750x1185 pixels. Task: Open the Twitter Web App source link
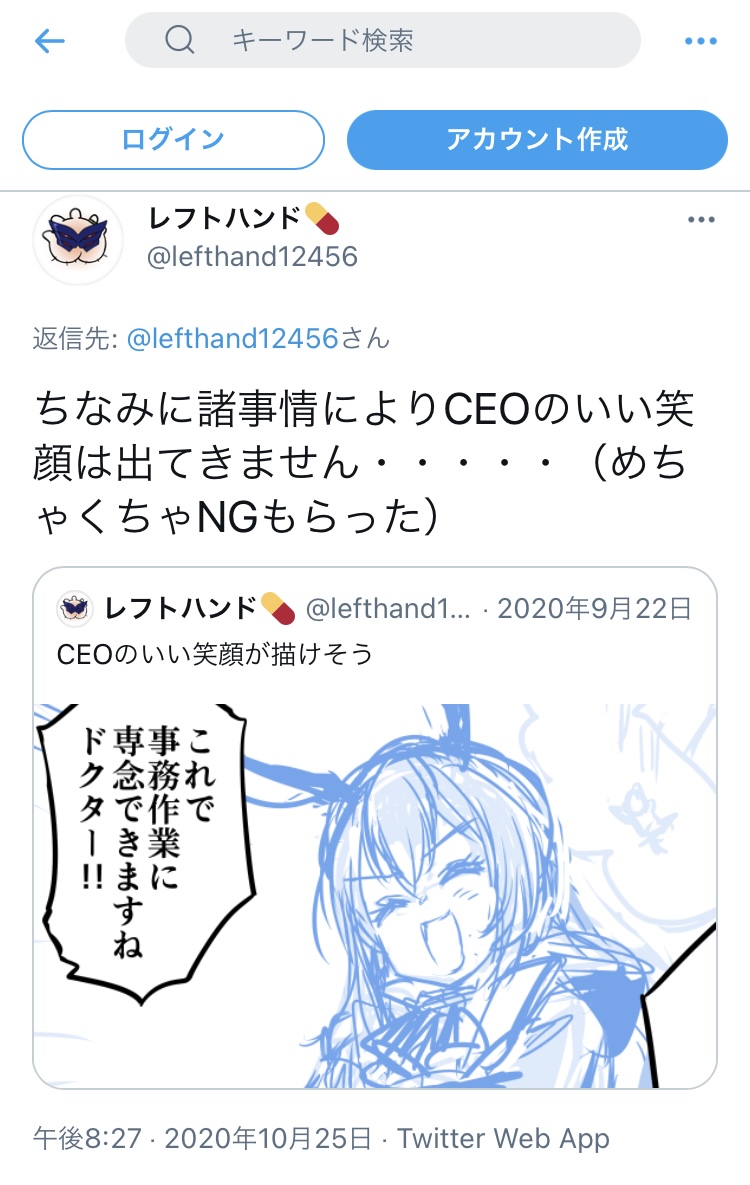tap(503, 1138)
